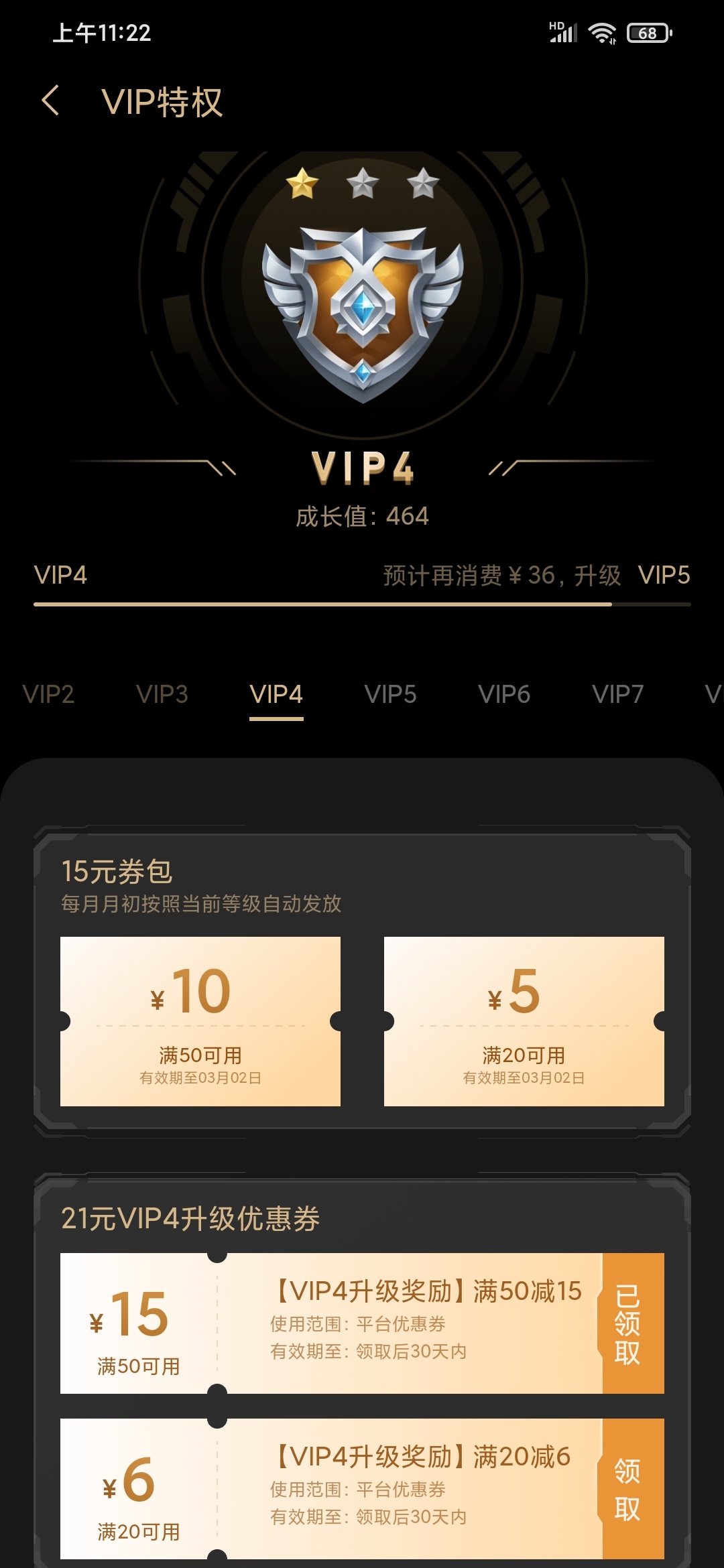The height and width of the screenshot is (1568, 724).
Task: Open the ¥5 满20可用 coupon
Action: [524, 1021]
